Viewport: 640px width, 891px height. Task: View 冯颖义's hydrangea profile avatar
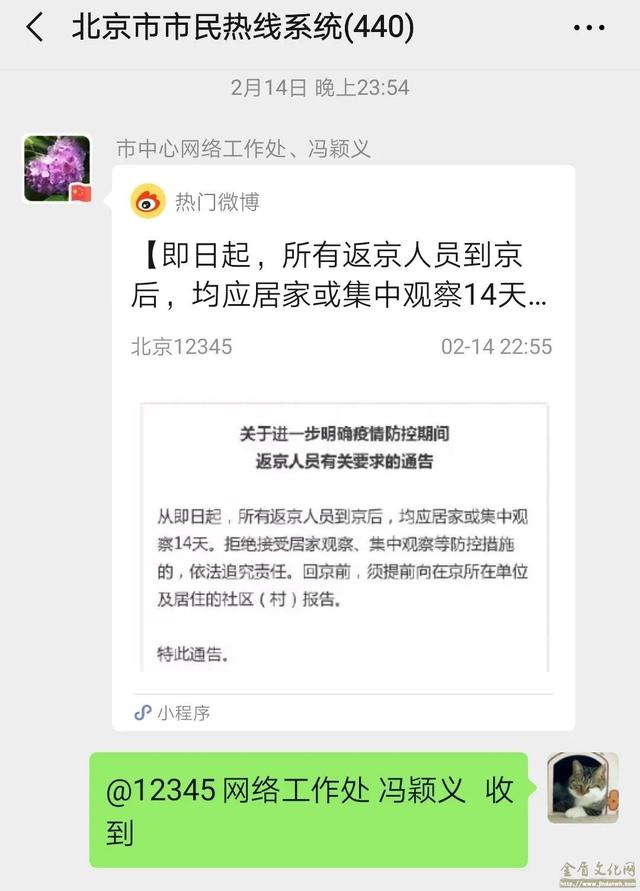click(57, 168)
